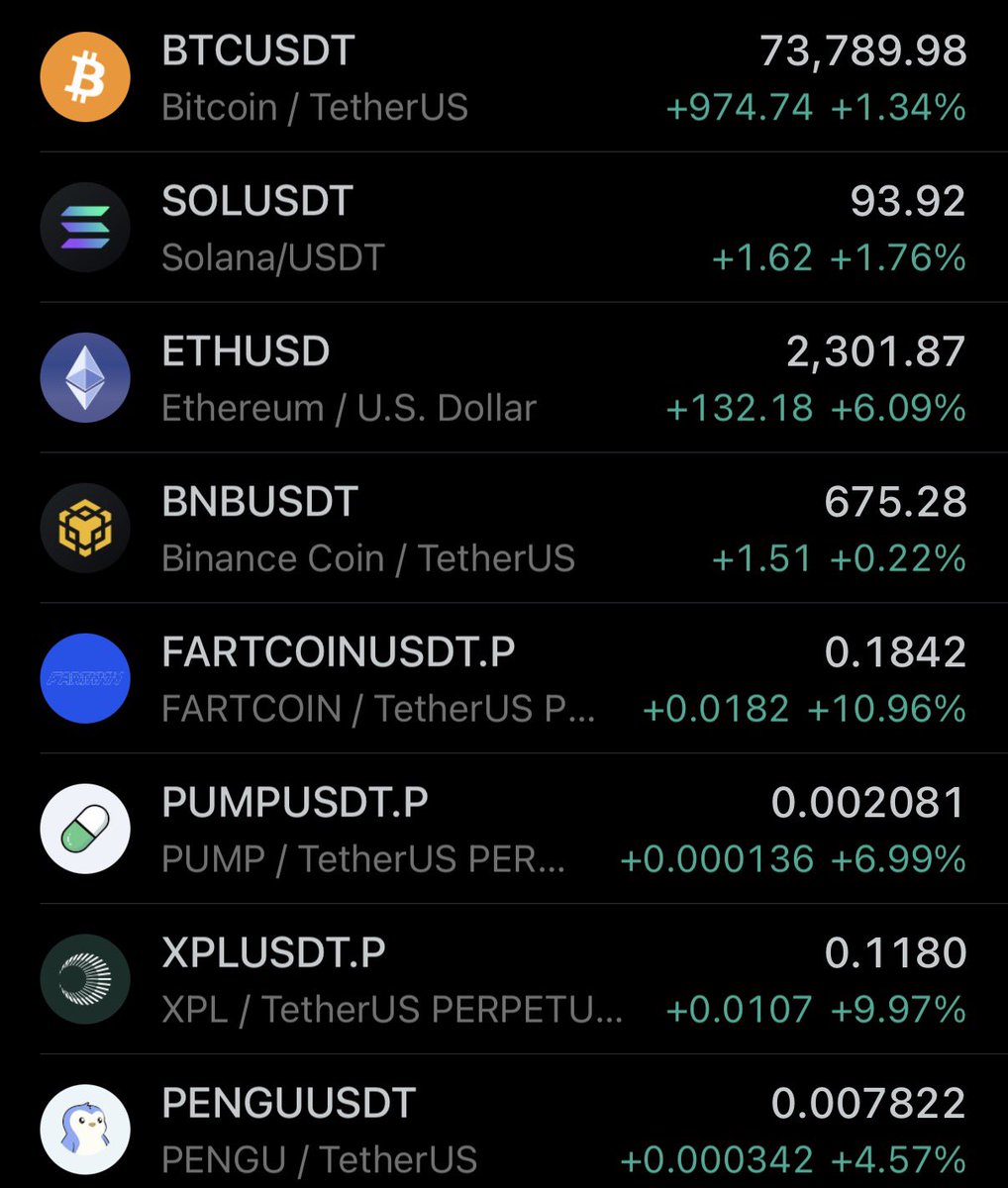
Task: Open the PENGUUSDT symbol row
Action: point(503,1129)
